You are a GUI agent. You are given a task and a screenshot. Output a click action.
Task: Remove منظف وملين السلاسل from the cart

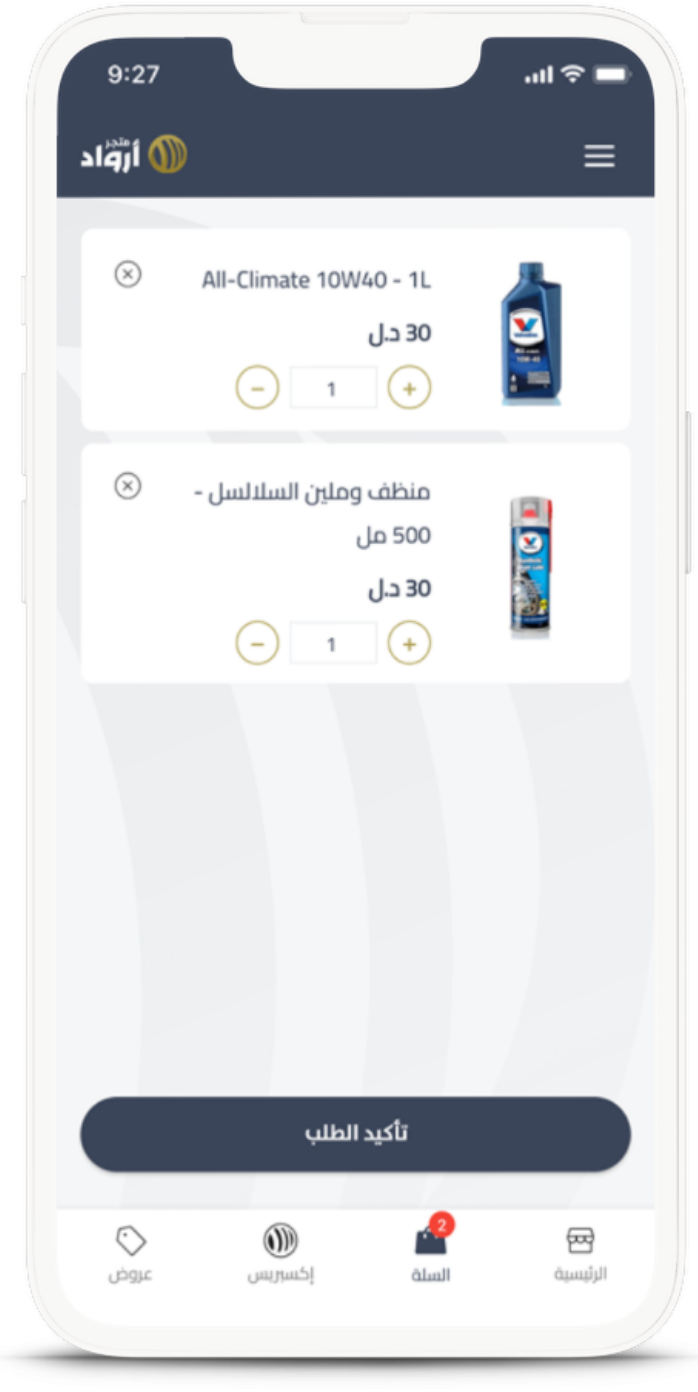128,486
